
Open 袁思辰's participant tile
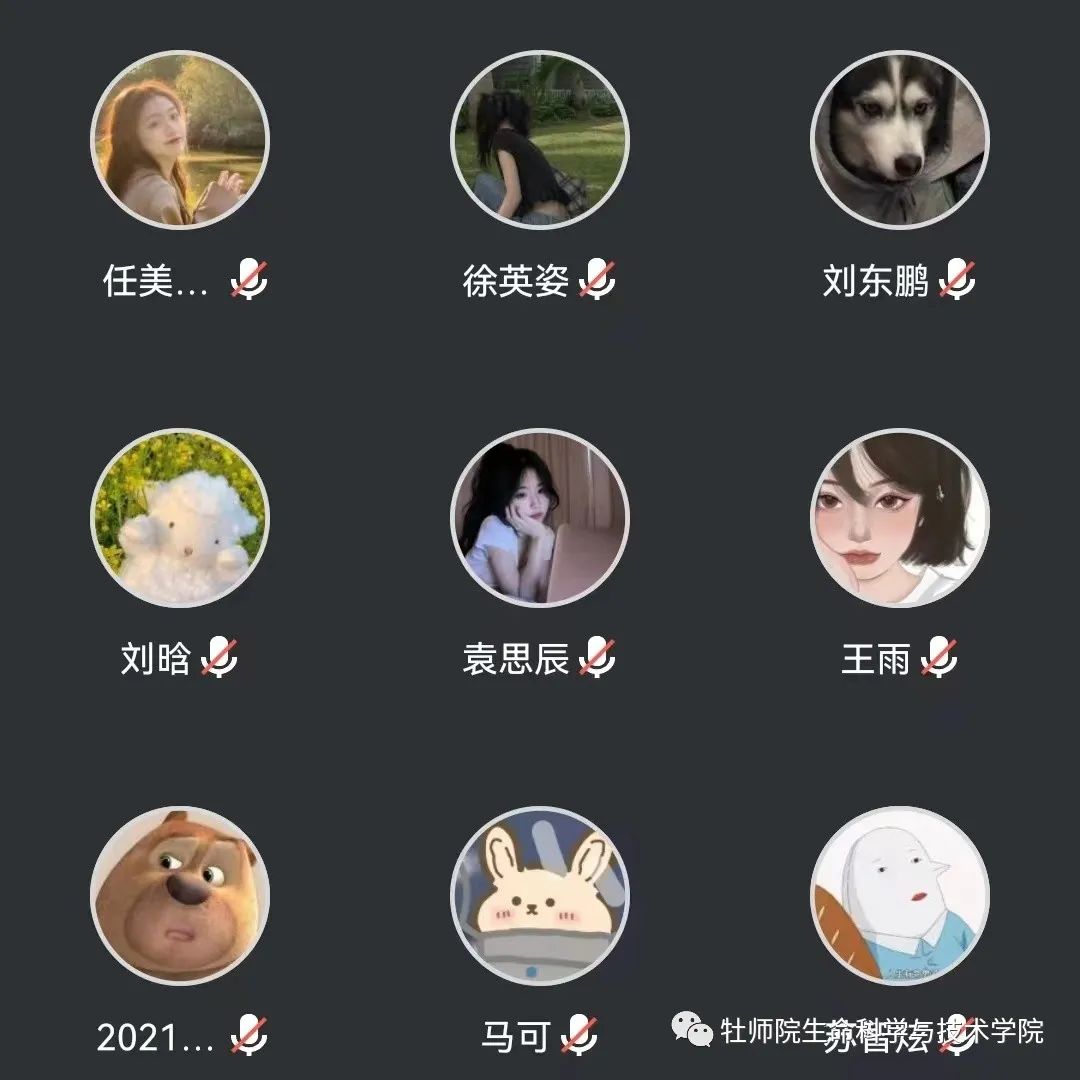click(540, 518)
